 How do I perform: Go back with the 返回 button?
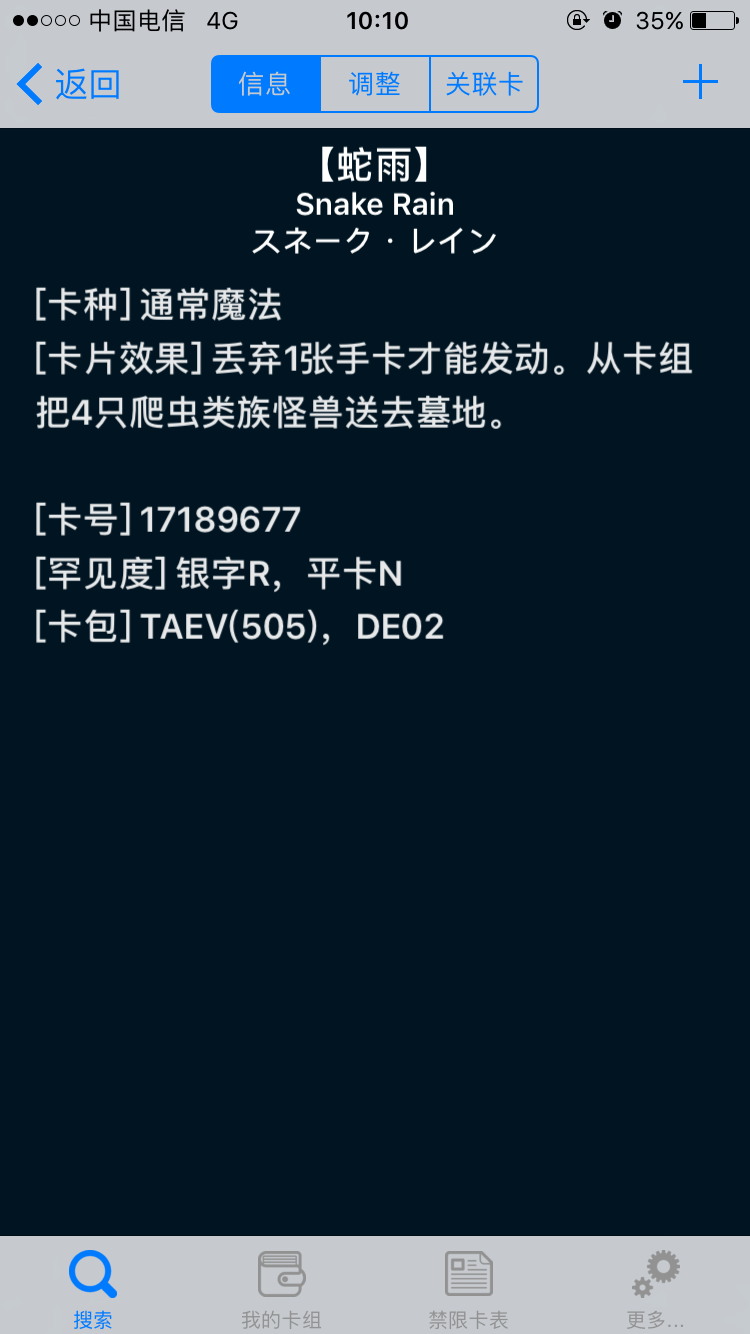pos(68,84)
